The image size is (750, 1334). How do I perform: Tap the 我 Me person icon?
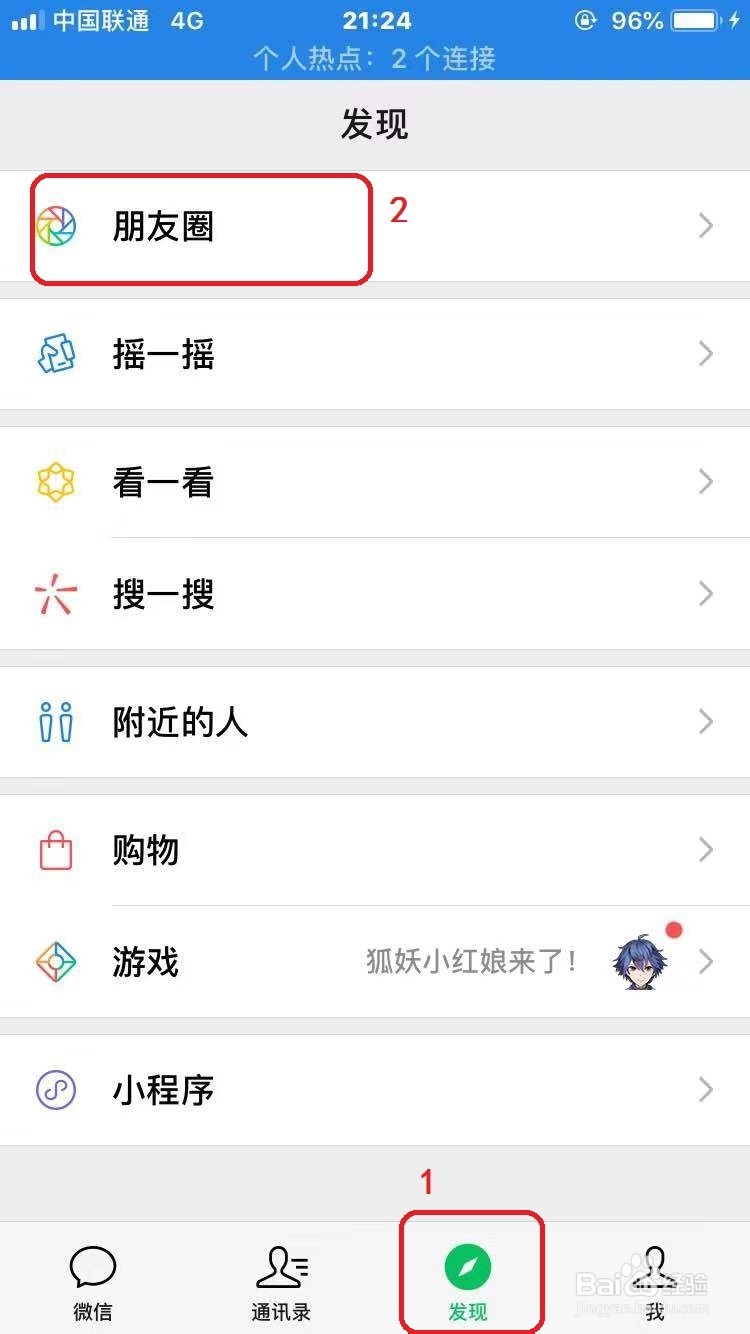[655, 1266]
